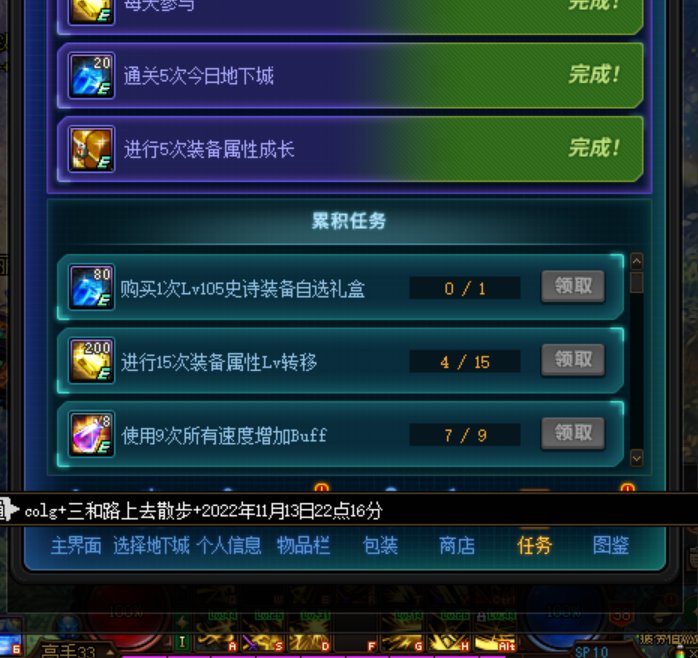Open 个人信息 tab
698x658 pixels.
tap(228, 546)
